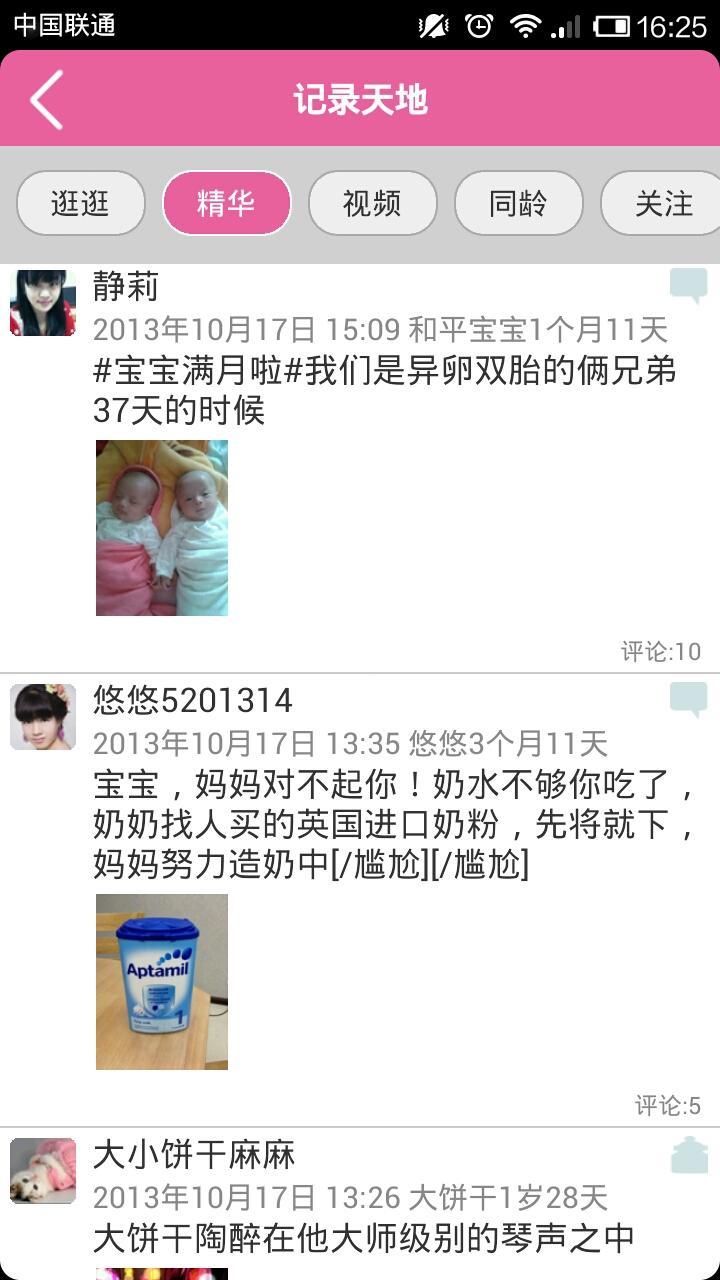
Task: Show the 关注 tab
Action: coord(662,204)
